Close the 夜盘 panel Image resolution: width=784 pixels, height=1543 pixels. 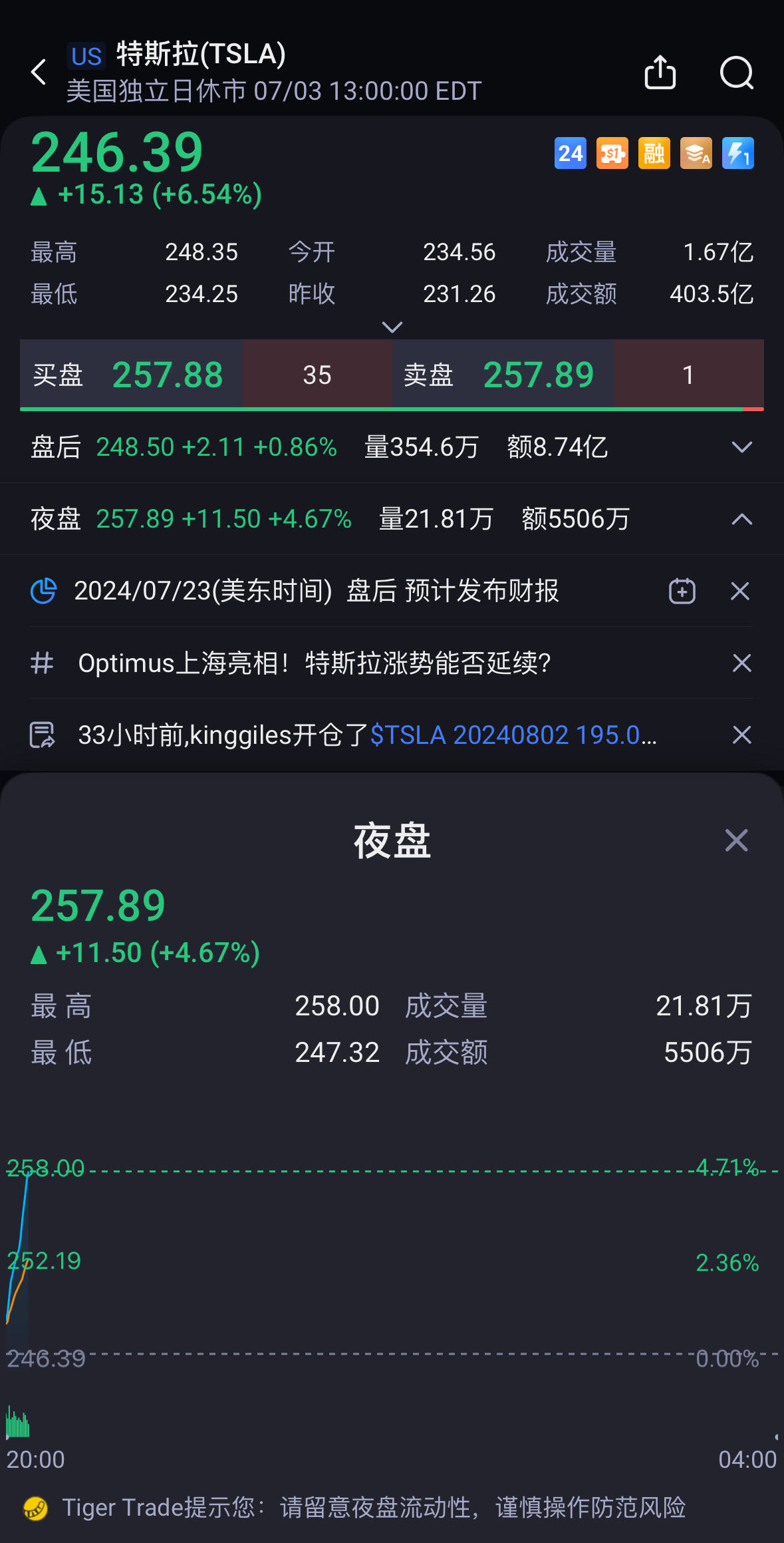point(736,840)
